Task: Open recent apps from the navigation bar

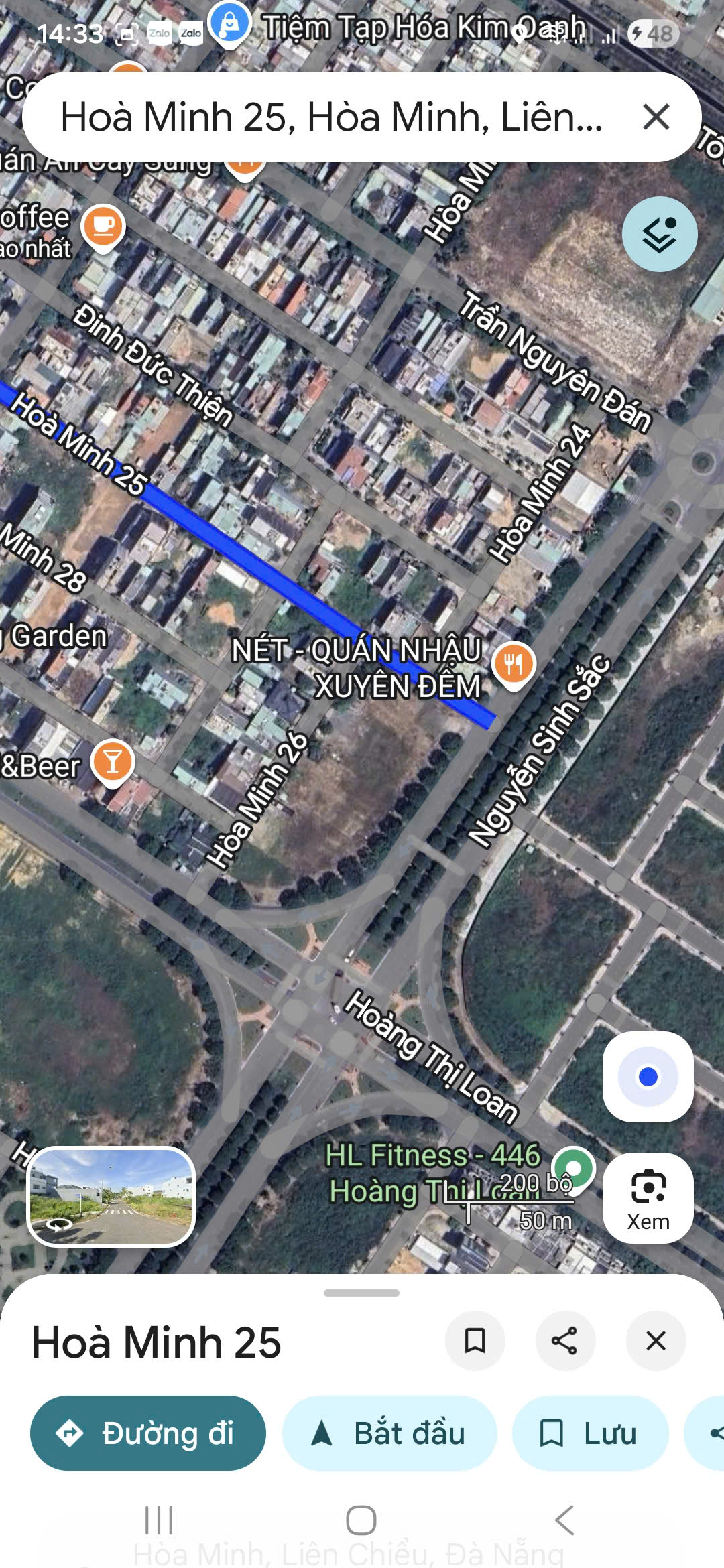Action: 159,1520
